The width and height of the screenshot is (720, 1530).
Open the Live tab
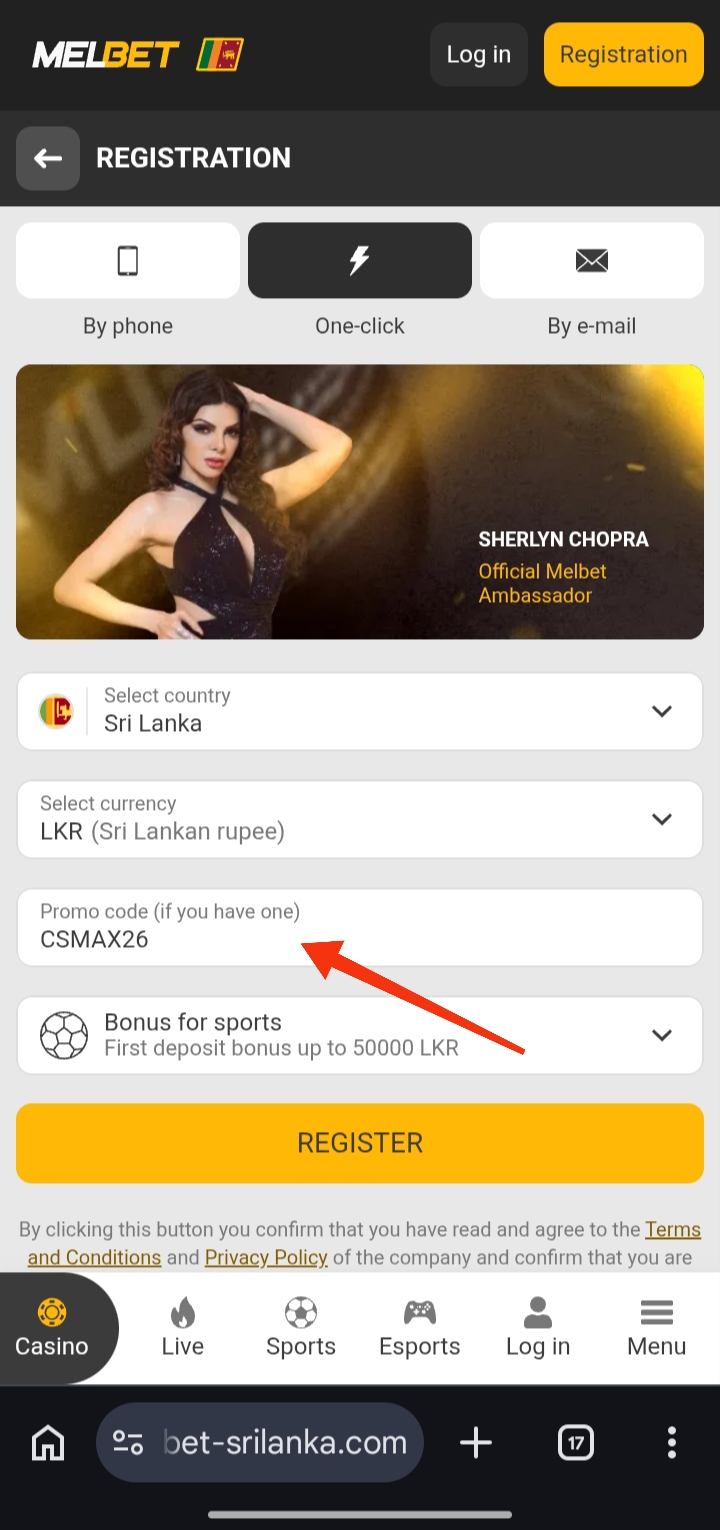(x=183, y=1328)
